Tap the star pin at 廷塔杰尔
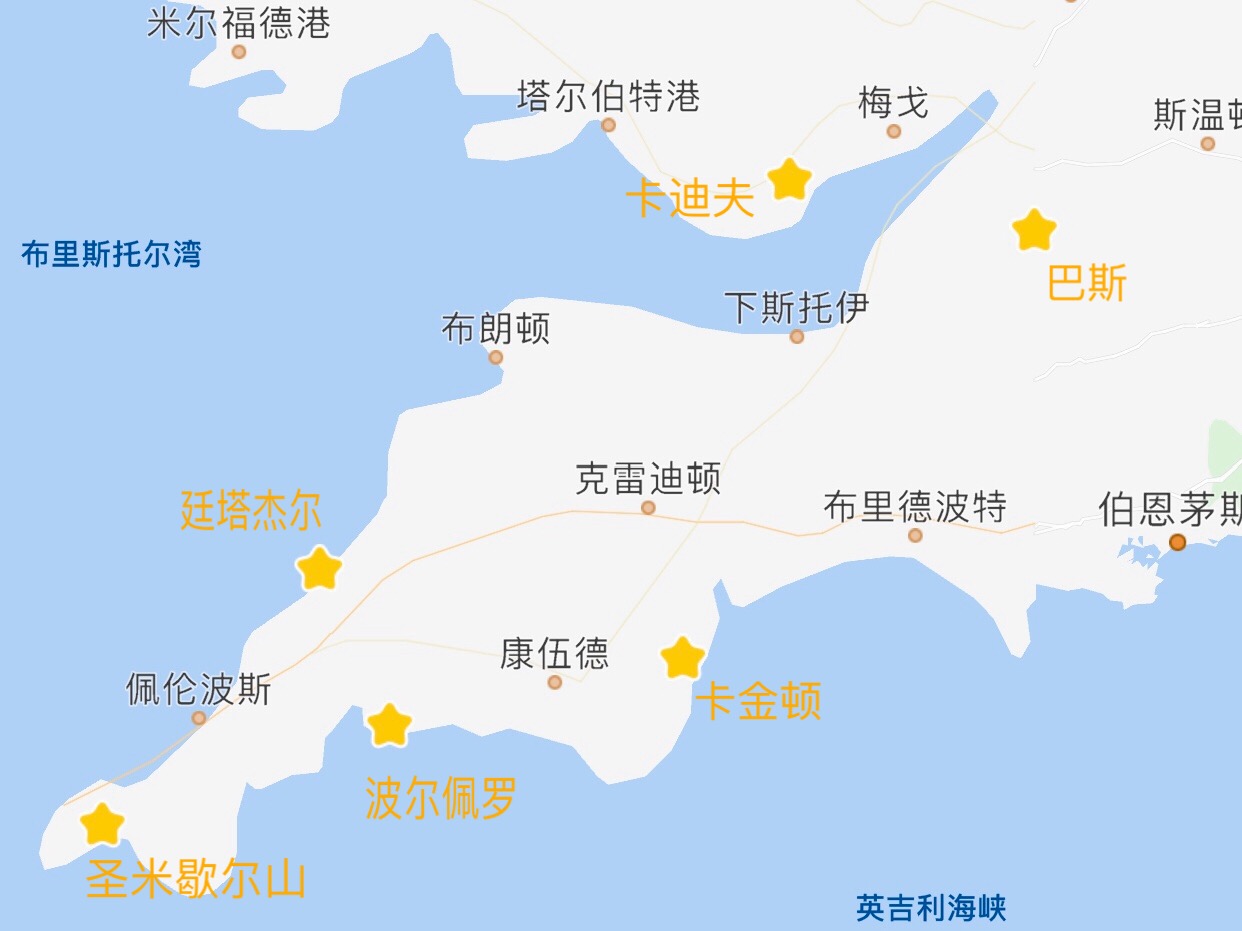The width and height of the screenshot is (1242, 931). pos(319,569)
